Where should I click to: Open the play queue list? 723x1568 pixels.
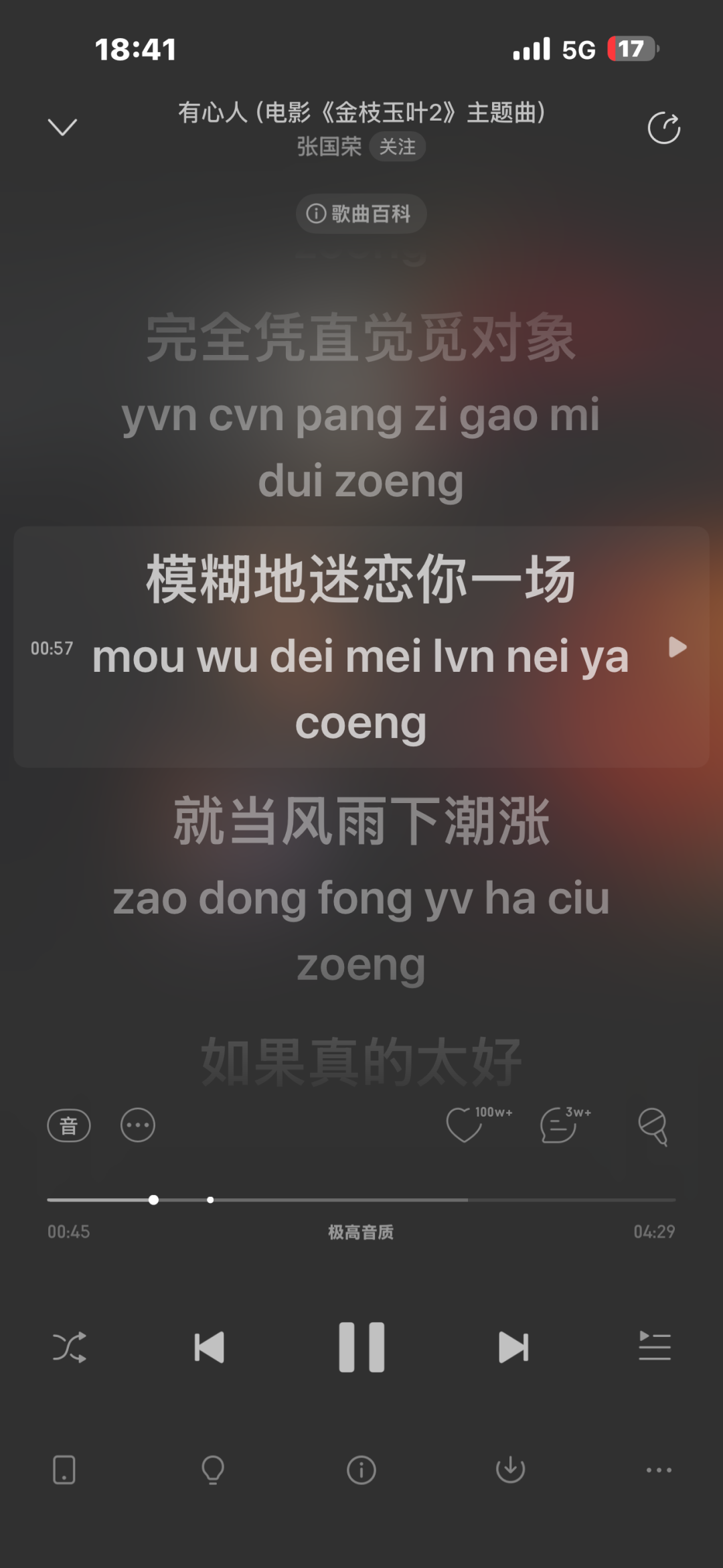pyautogui.click(x=655, y=1346)
